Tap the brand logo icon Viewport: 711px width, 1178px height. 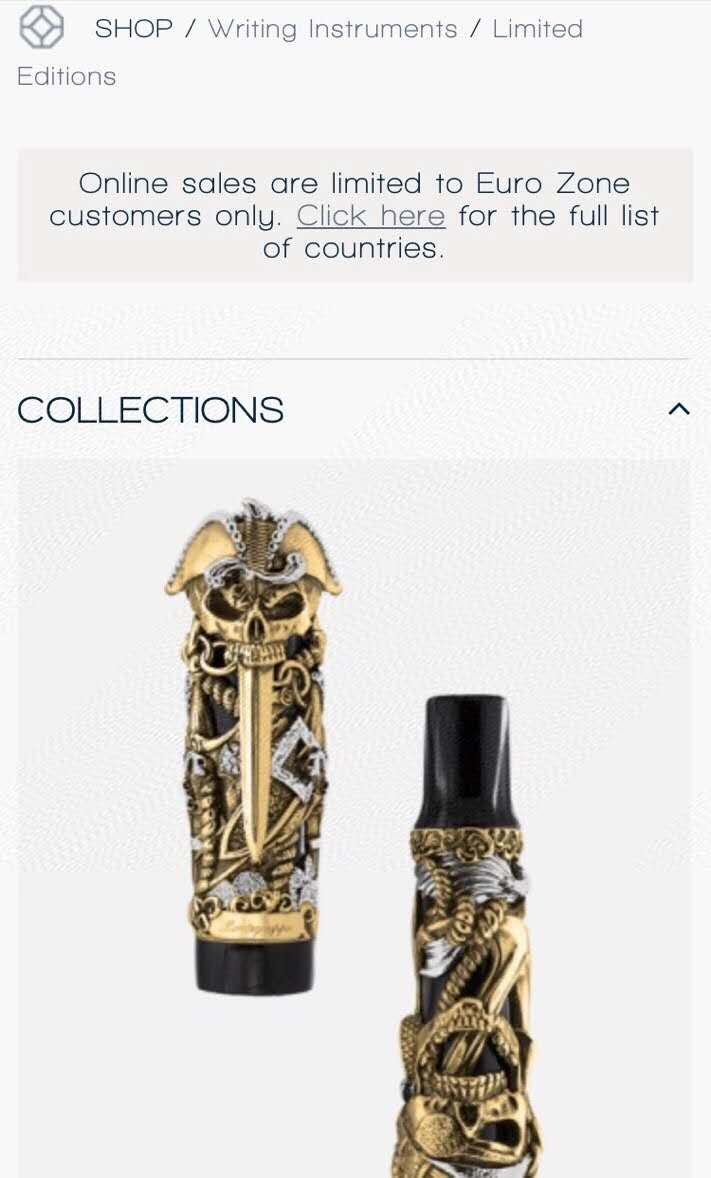41,27
